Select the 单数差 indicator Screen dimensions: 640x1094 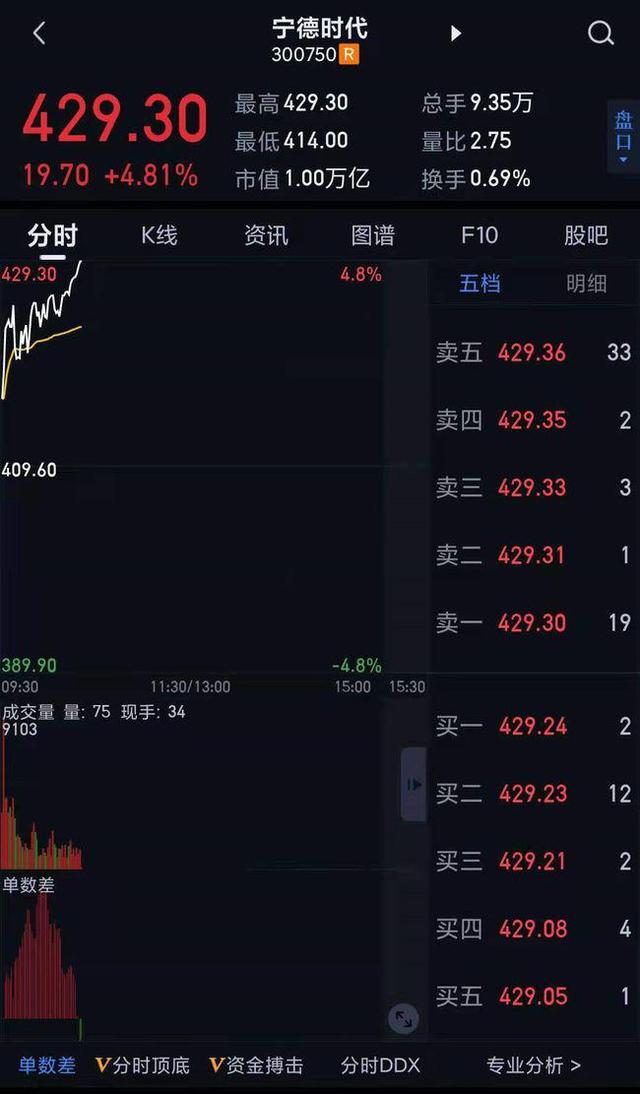click(x=46, y=1065)
